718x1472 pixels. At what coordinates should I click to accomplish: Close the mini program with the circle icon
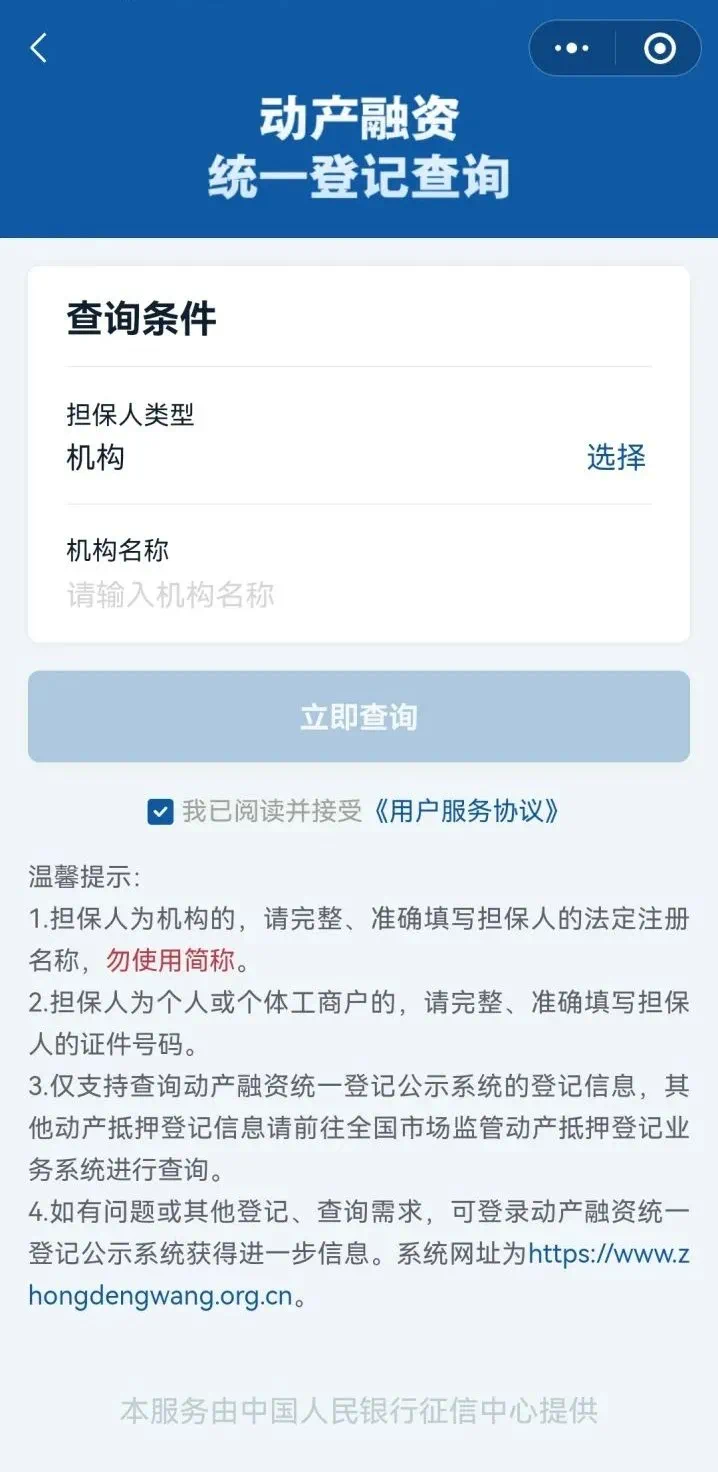coord(659,48)
